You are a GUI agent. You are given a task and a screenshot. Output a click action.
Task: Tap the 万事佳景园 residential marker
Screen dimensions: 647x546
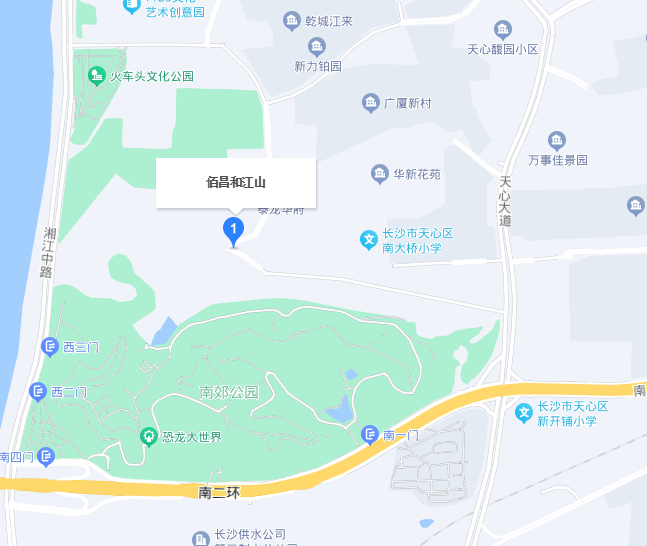tap(558, 140)
